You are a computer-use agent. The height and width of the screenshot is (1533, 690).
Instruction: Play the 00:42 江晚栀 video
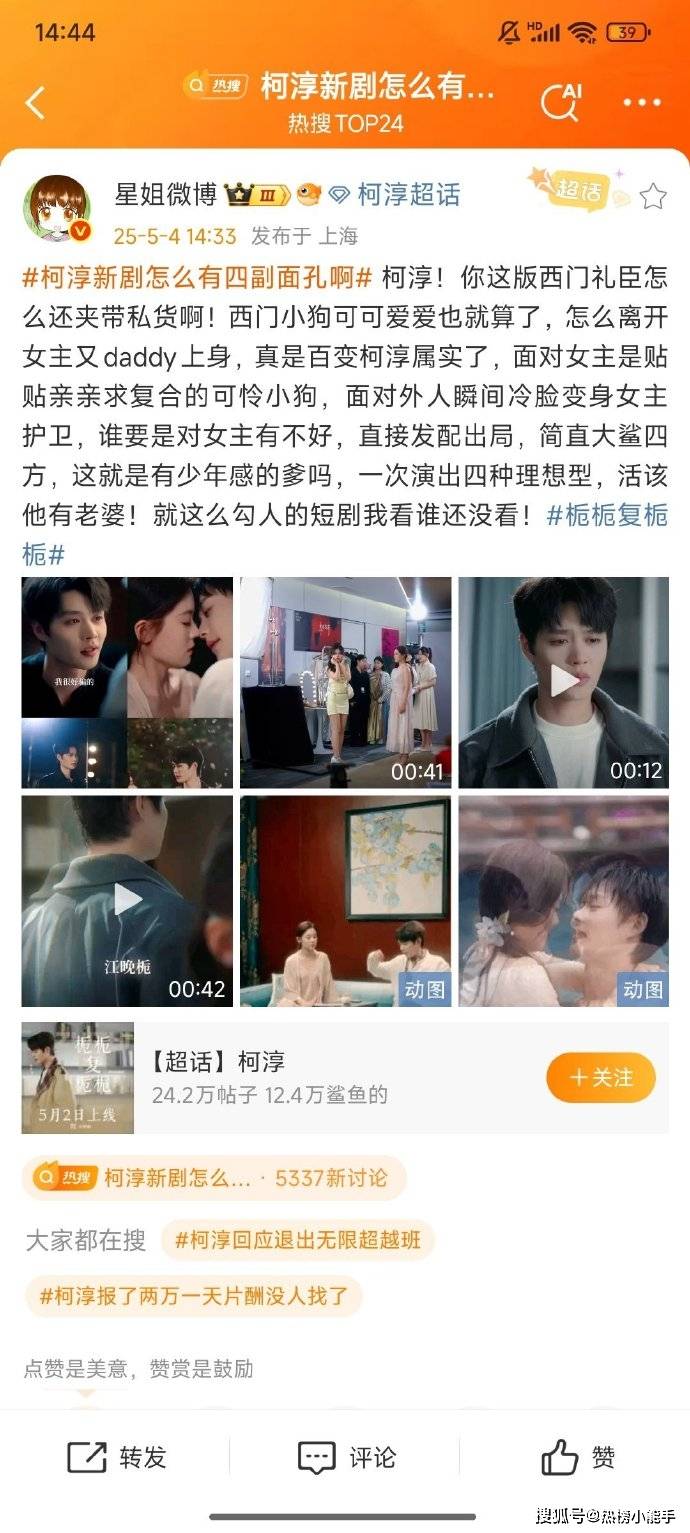coord(127,900)
